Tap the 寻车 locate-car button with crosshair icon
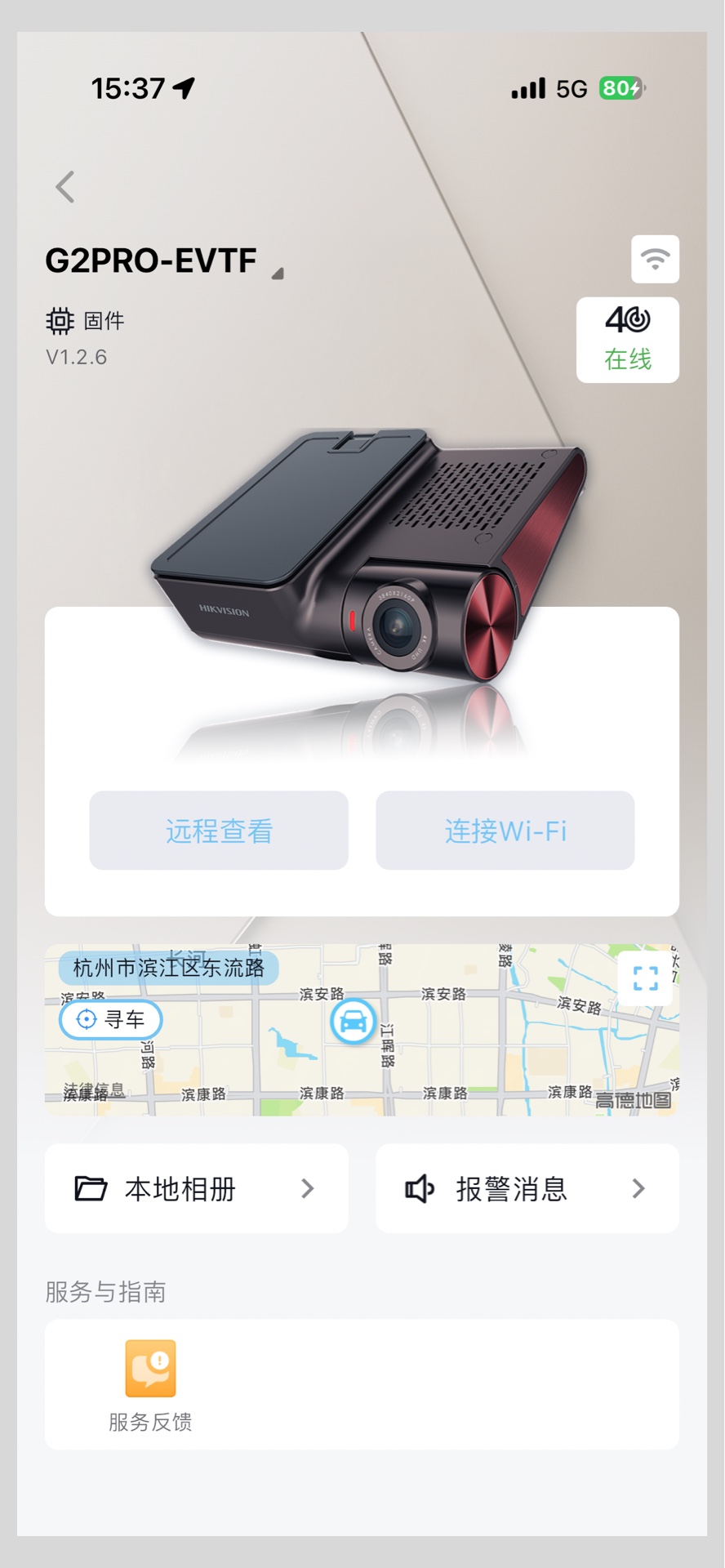 pyautogui.click(x=110, y=1019)
